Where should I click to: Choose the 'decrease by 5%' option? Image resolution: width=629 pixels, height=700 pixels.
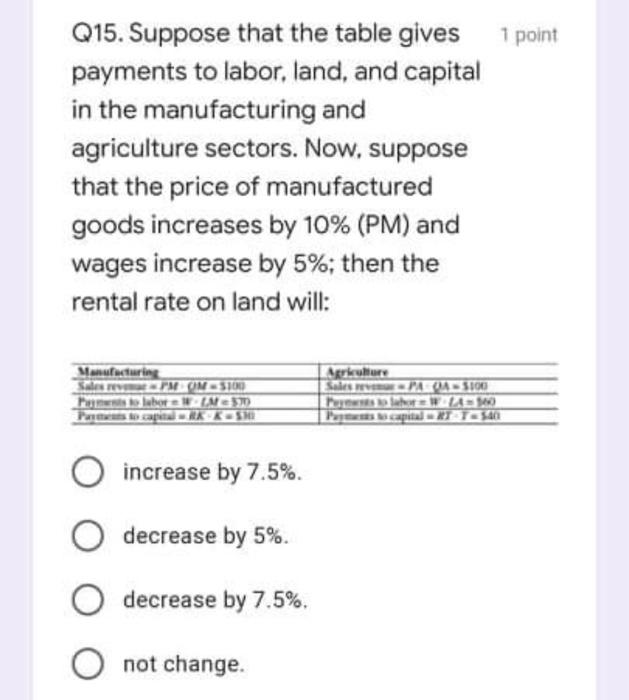click(x=88, y=536)
